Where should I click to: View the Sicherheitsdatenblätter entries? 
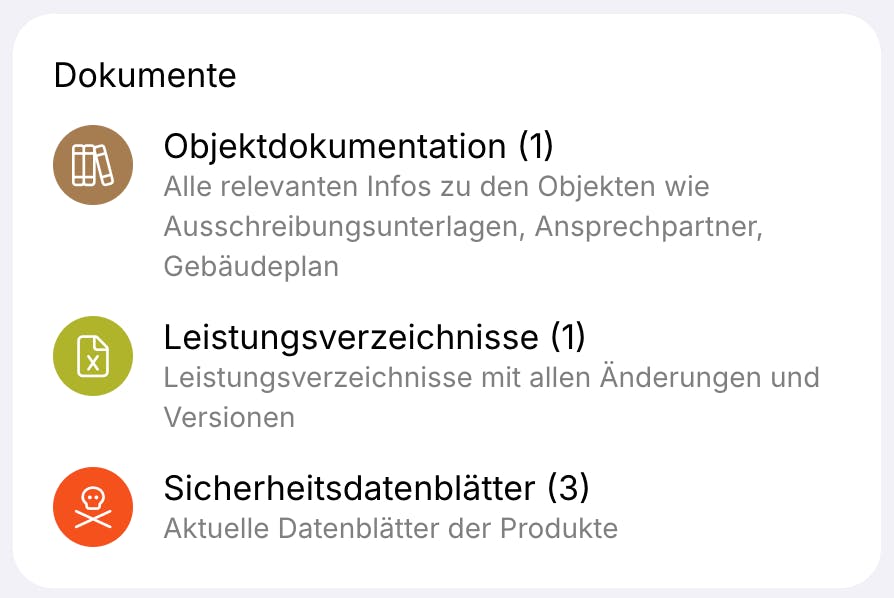coord(376,489)
